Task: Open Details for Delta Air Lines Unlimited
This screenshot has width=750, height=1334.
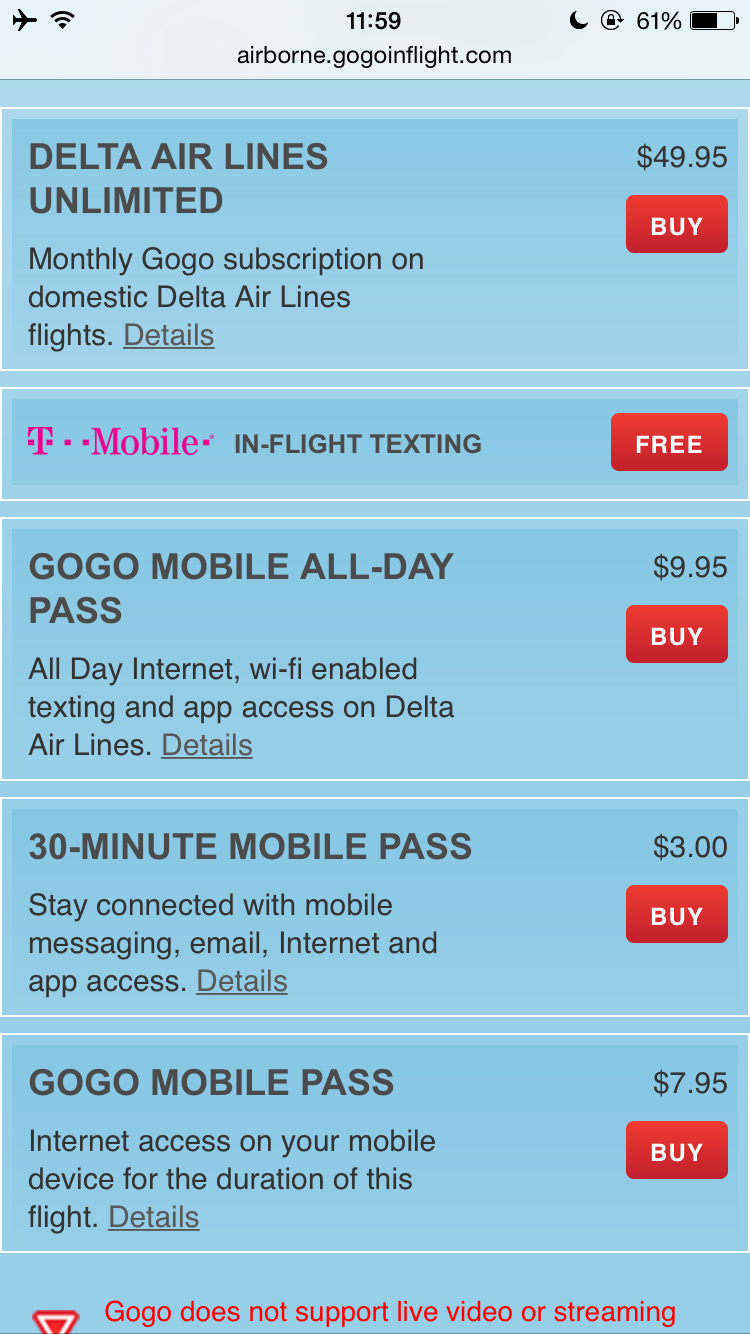Action: 168,335
